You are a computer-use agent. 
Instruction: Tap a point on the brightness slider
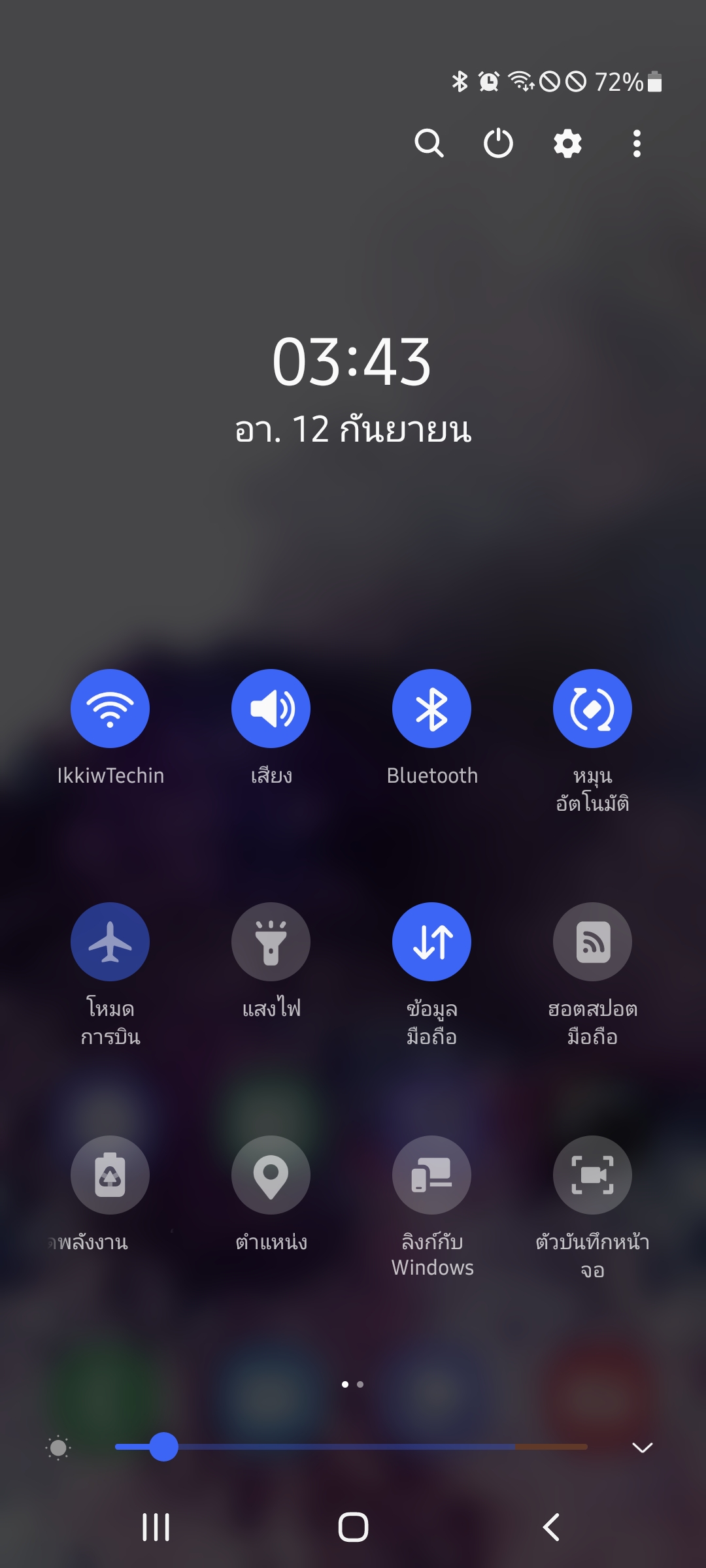click(352, 1446)
